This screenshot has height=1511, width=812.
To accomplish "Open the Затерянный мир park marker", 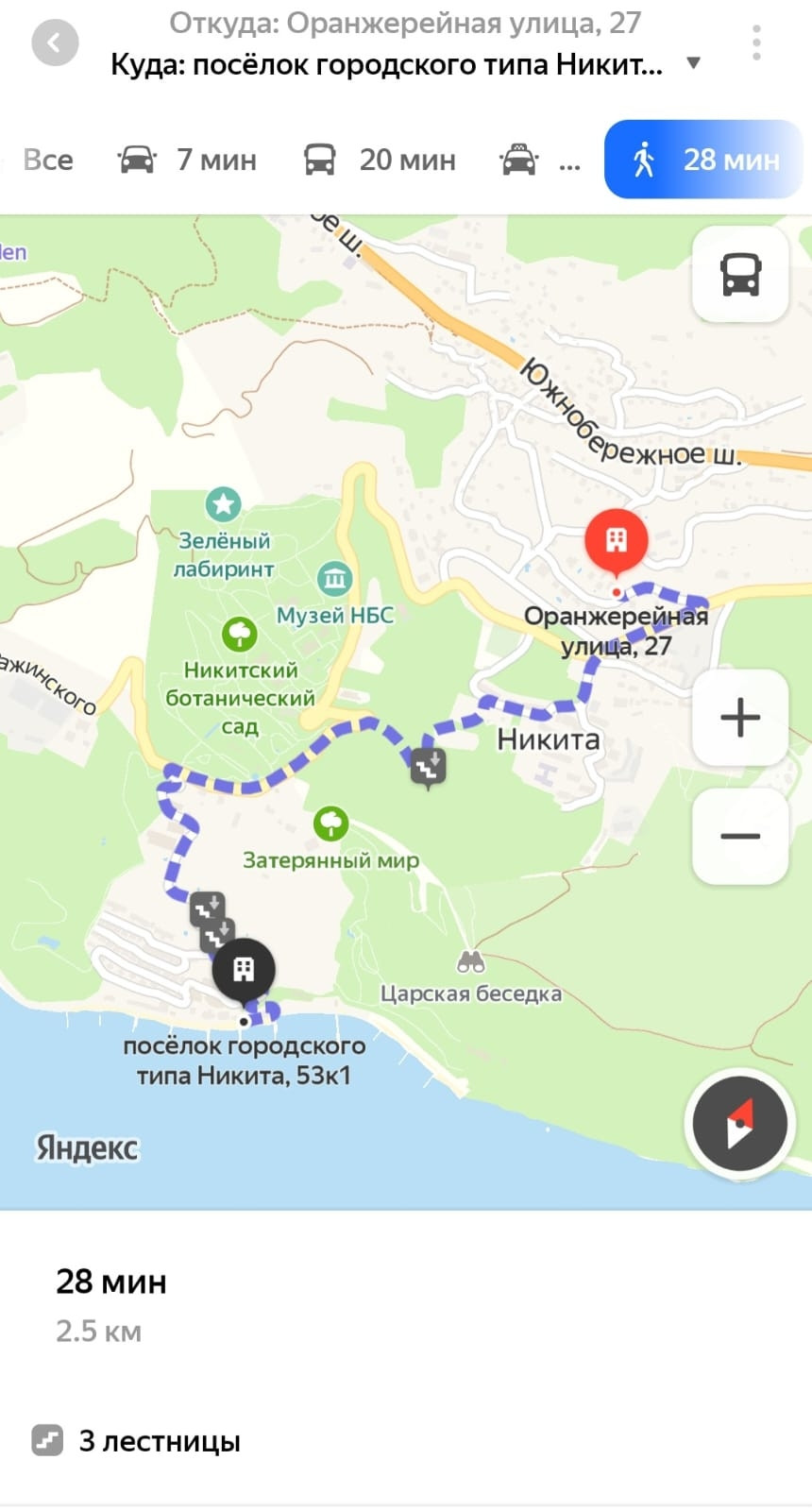I will point(330,823).
